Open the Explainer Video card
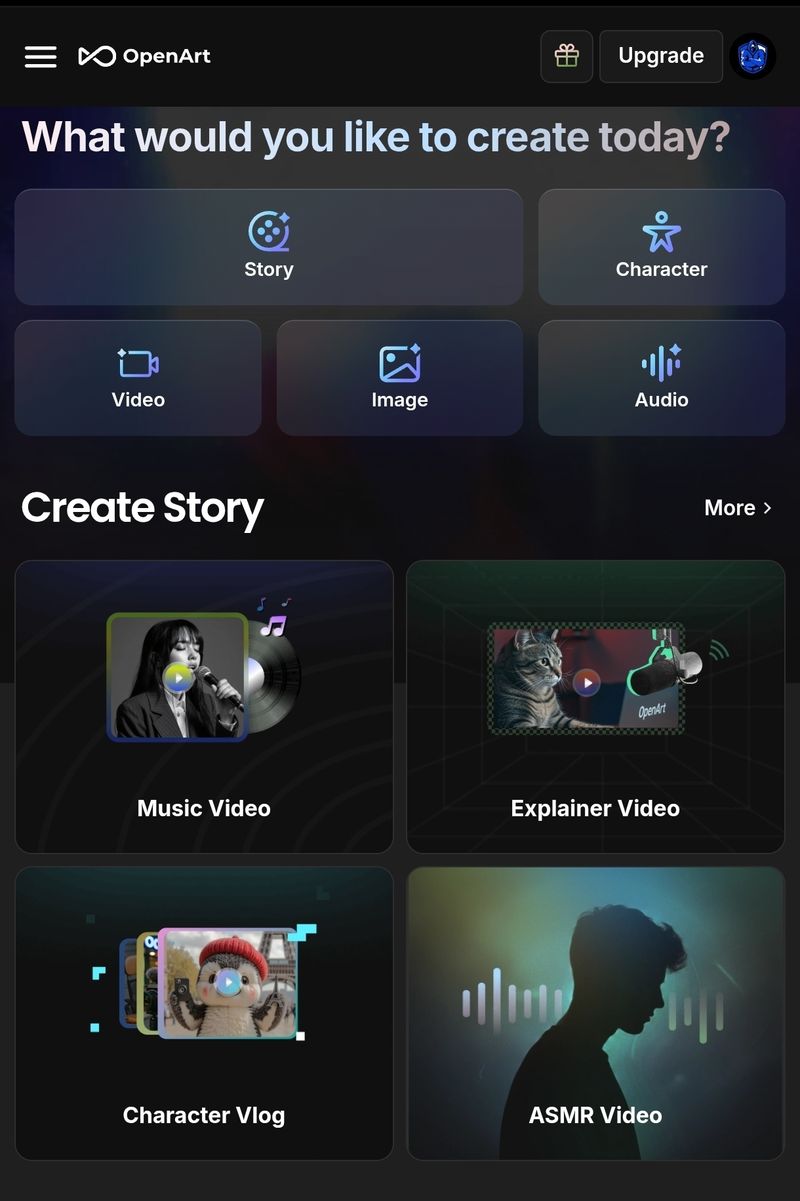Image resolution: width=800 pixels, height=1201 pixels. click(595, 706)
